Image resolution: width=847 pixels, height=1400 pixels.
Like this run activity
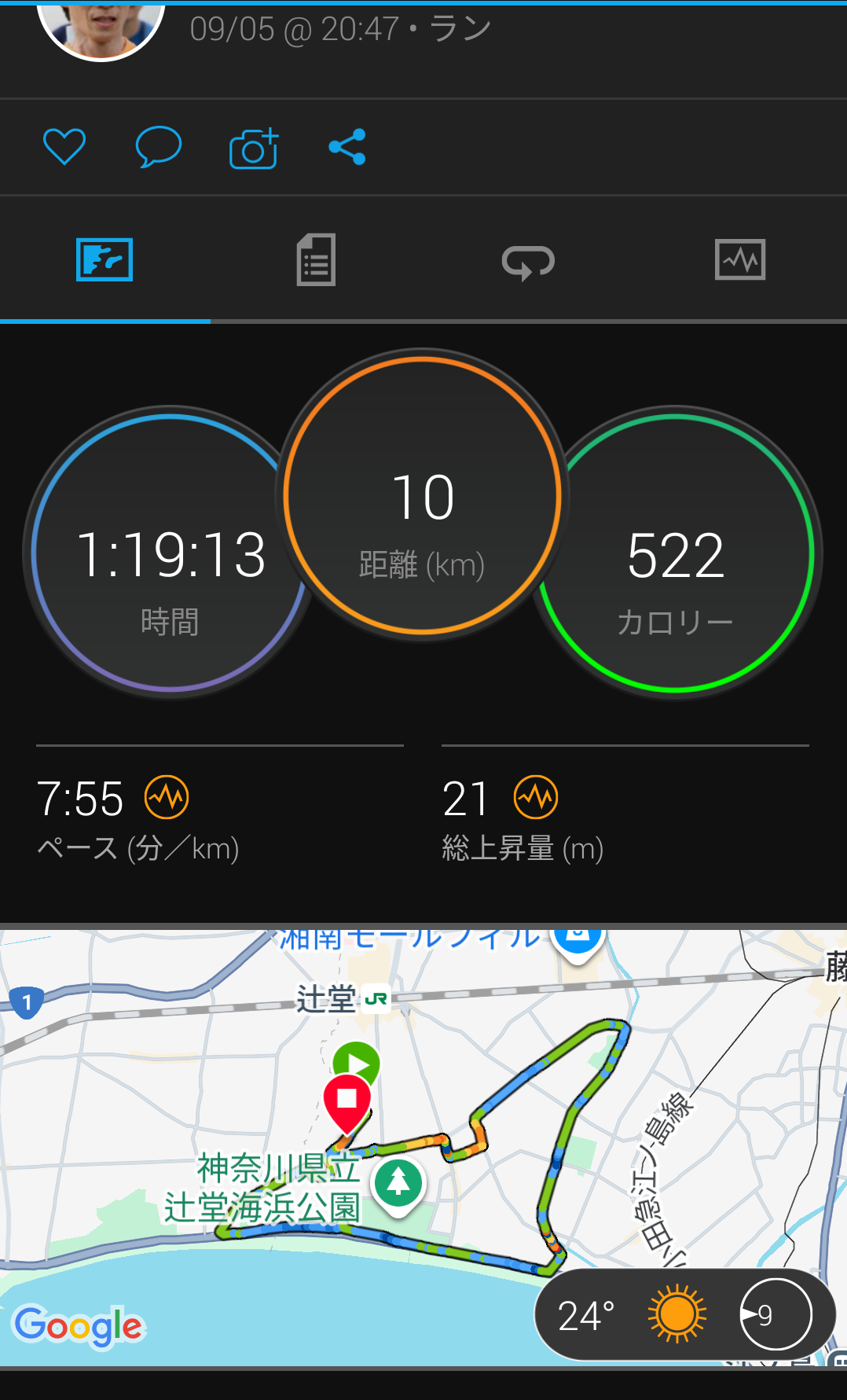tap(64, 147)
